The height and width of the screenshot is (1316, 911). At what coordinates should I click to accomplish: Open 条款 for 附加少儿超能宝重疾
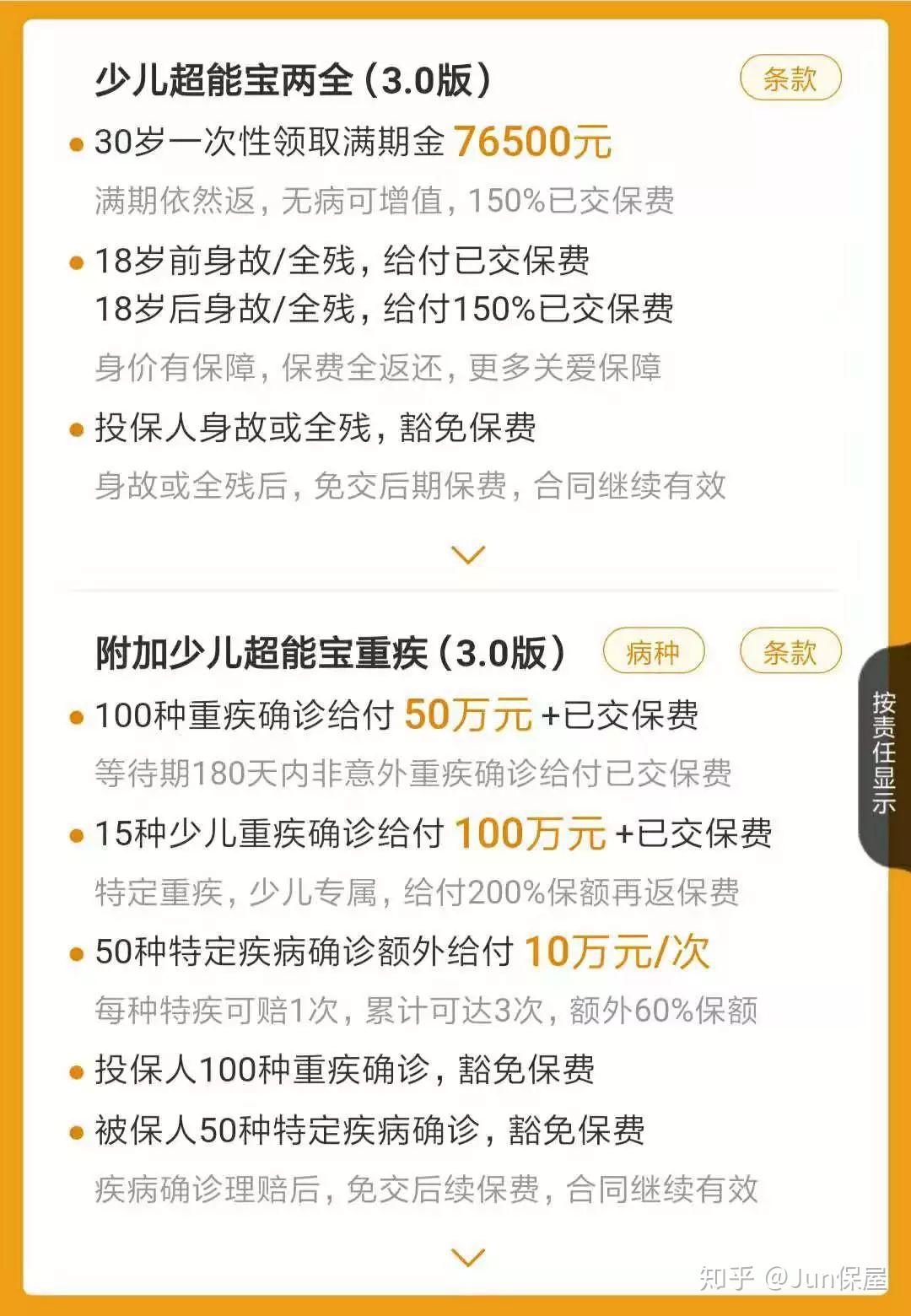click(x=790, y=652)
